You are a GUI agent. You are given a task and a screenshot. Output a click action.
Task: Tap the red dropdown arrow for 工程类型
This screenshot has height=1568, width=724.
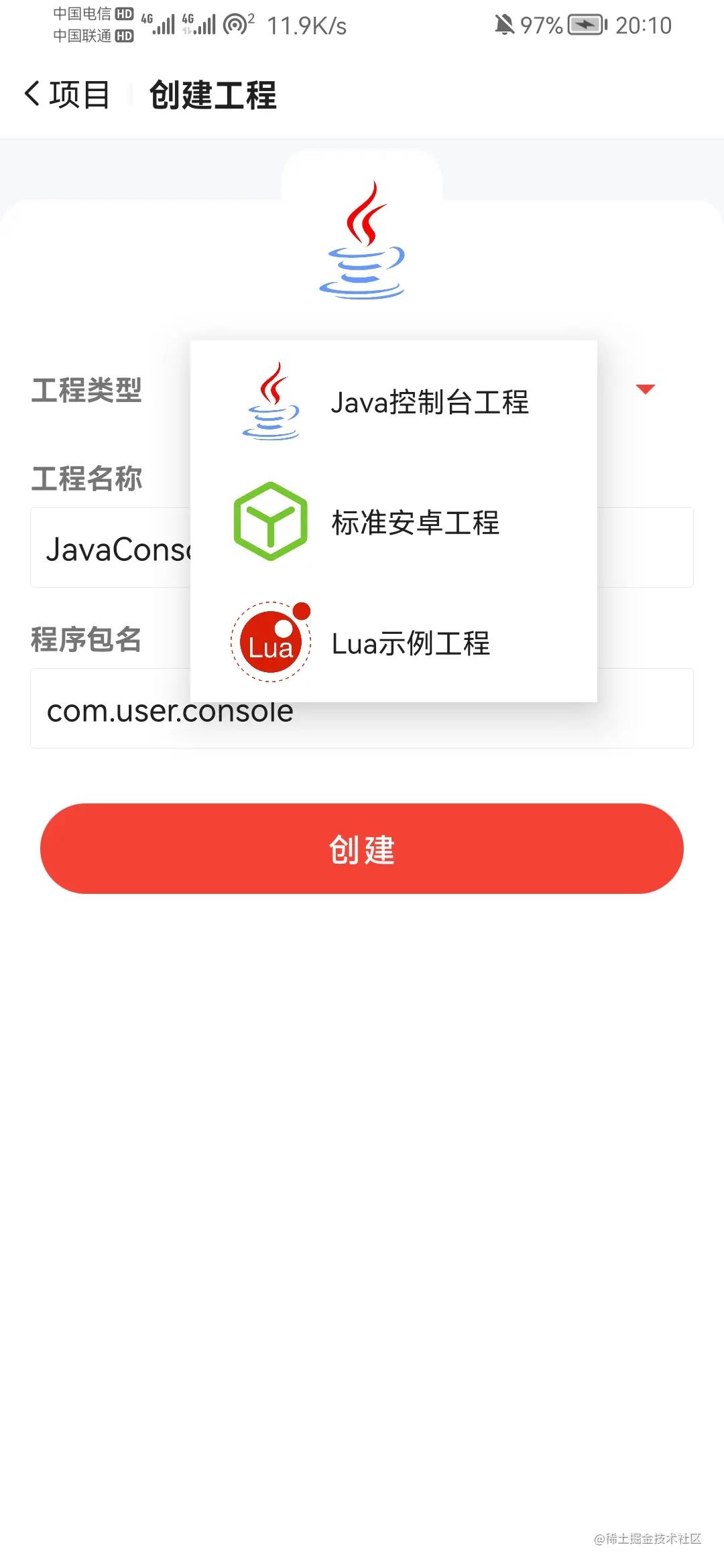tap(645, 389)
